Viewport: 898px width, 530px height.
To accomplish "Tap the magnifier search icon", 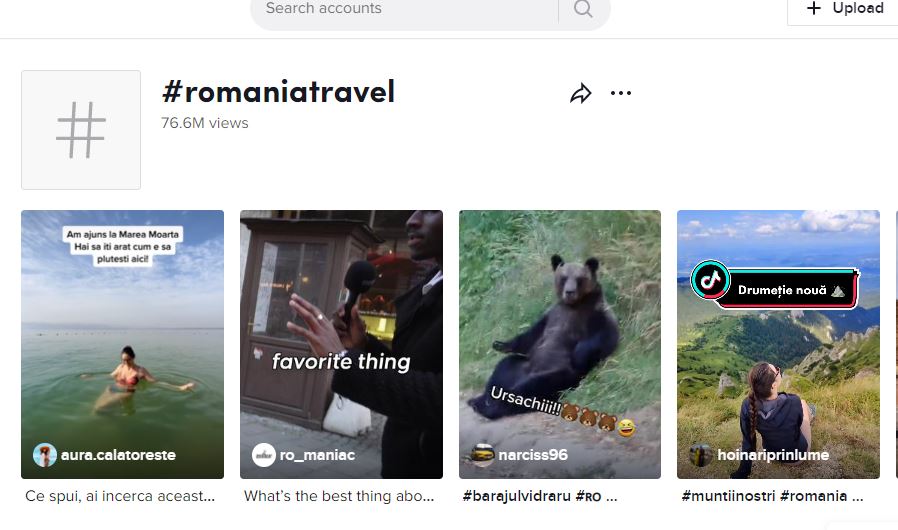I will click(583, 9).
